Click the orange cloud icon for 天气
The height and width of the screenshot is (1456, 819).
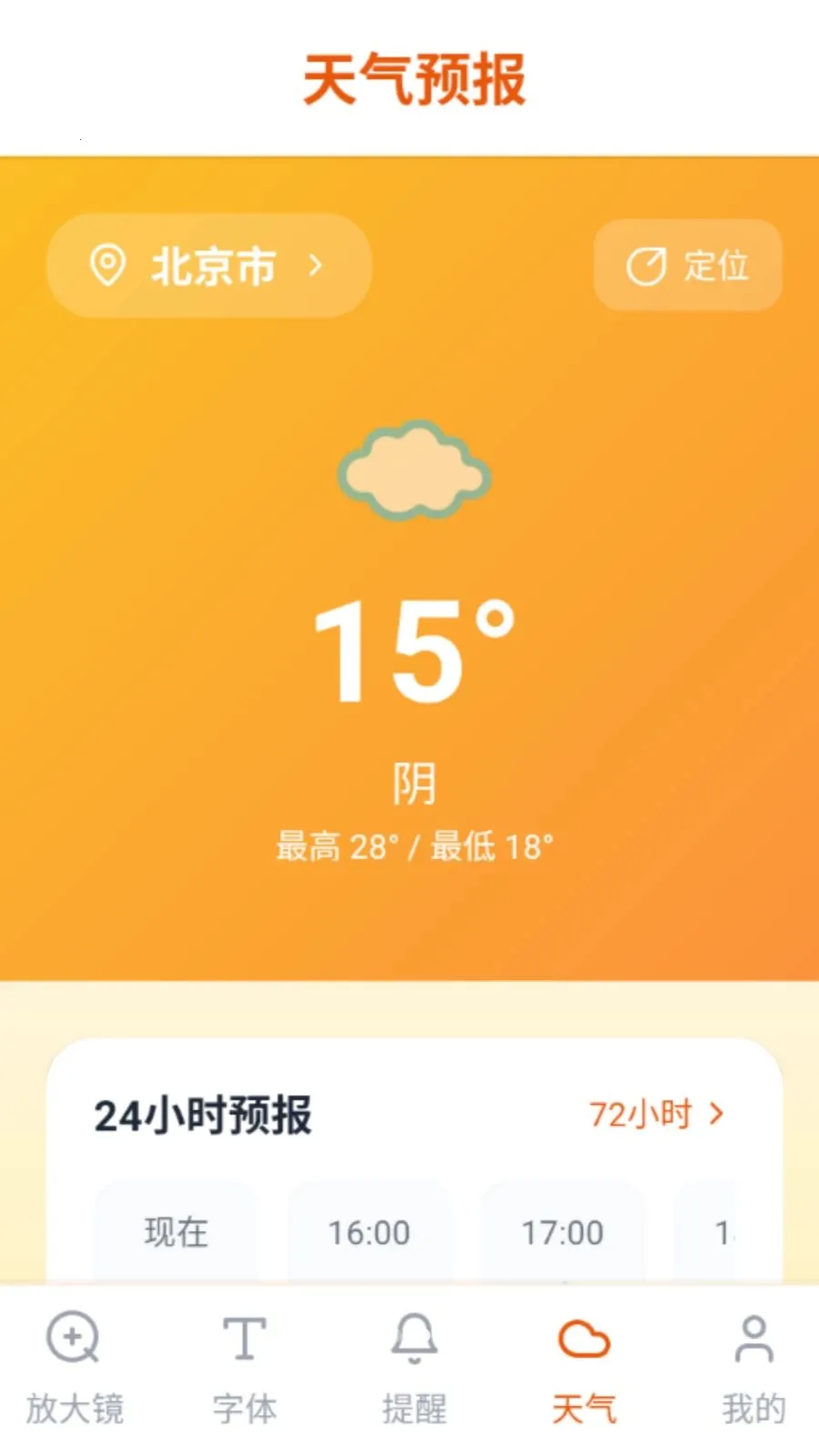[584, 1336]
